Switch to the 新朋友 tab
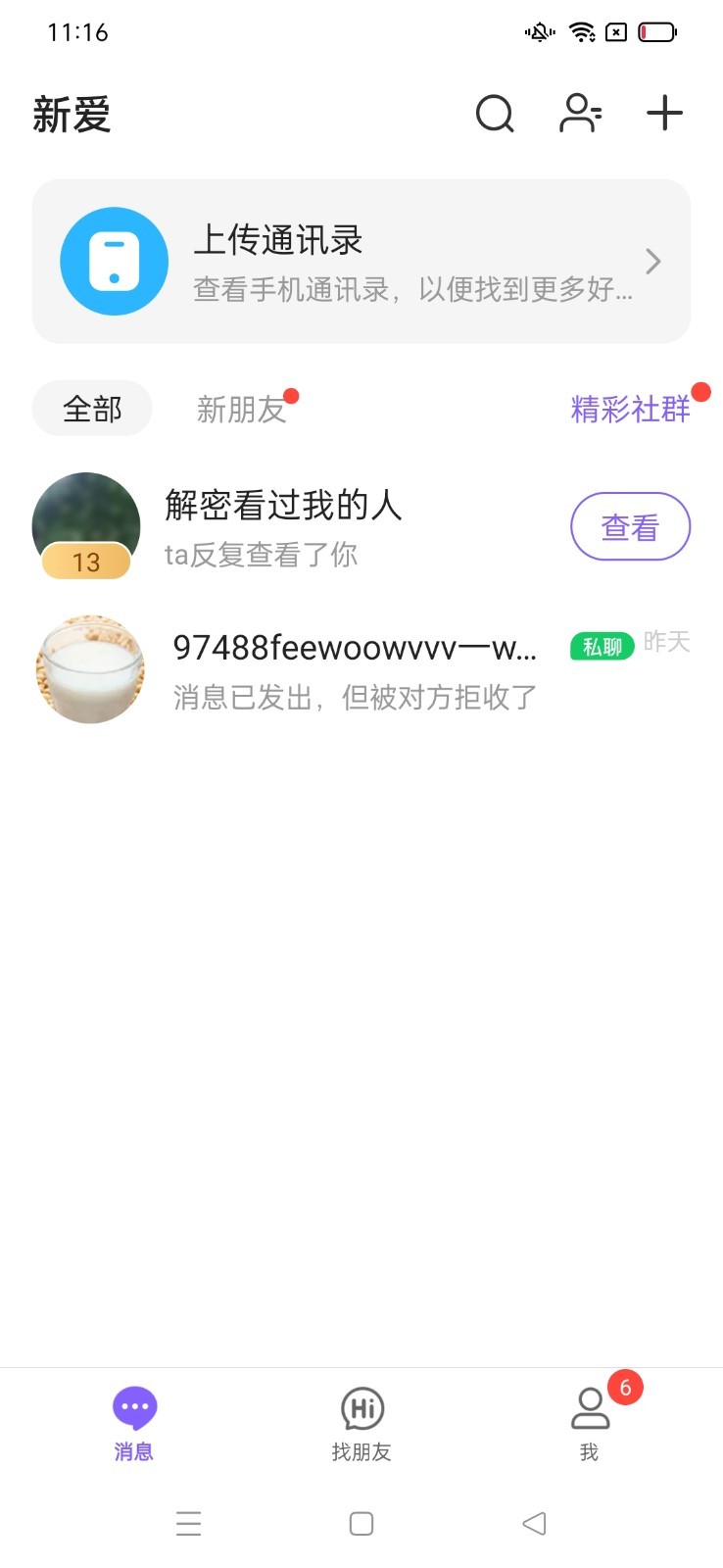The image size is (723, 1568). 241,409
